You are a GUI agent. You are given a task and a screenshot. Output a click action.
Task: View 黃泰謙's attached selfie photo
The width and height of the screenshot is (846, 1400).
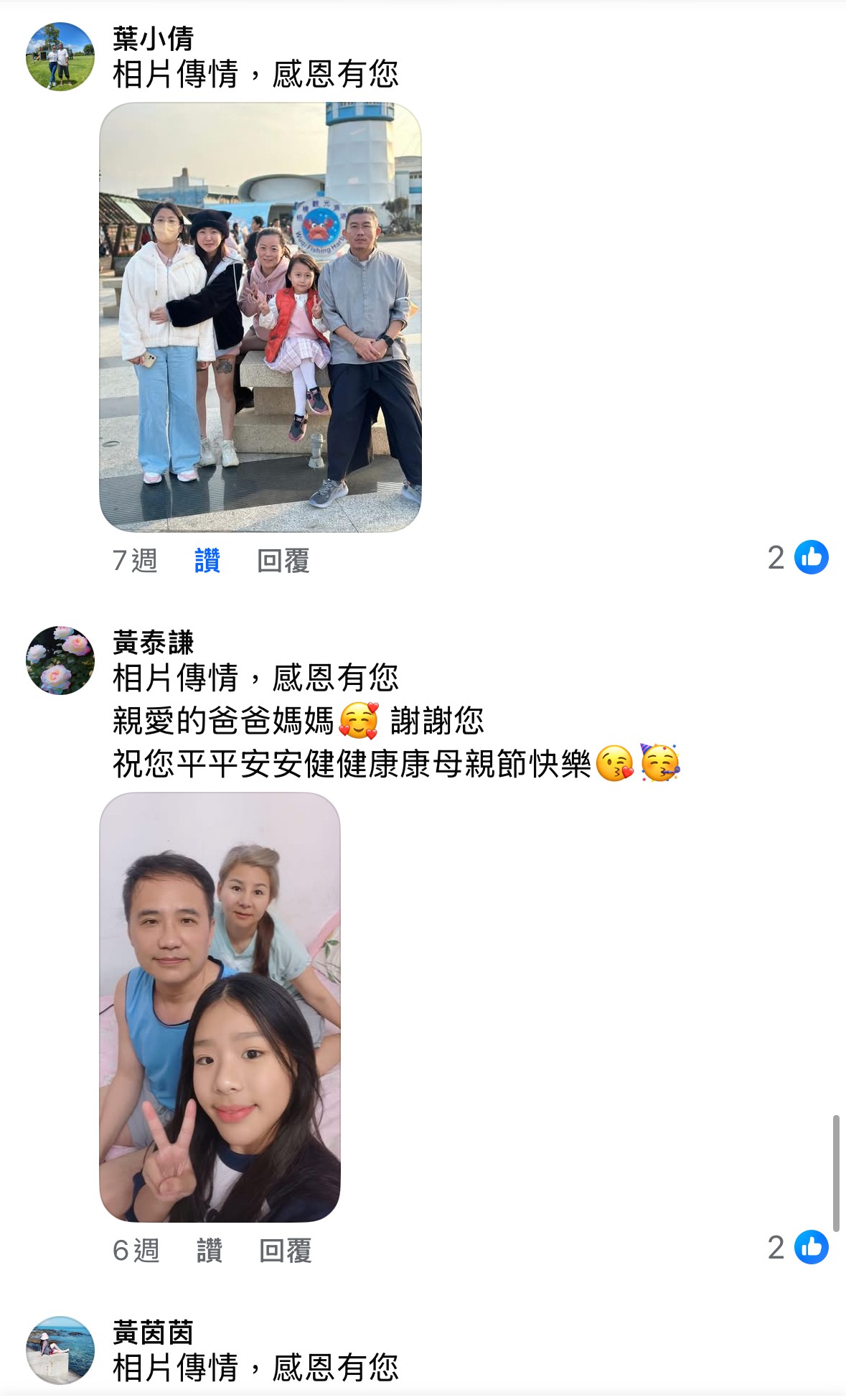220,1007
